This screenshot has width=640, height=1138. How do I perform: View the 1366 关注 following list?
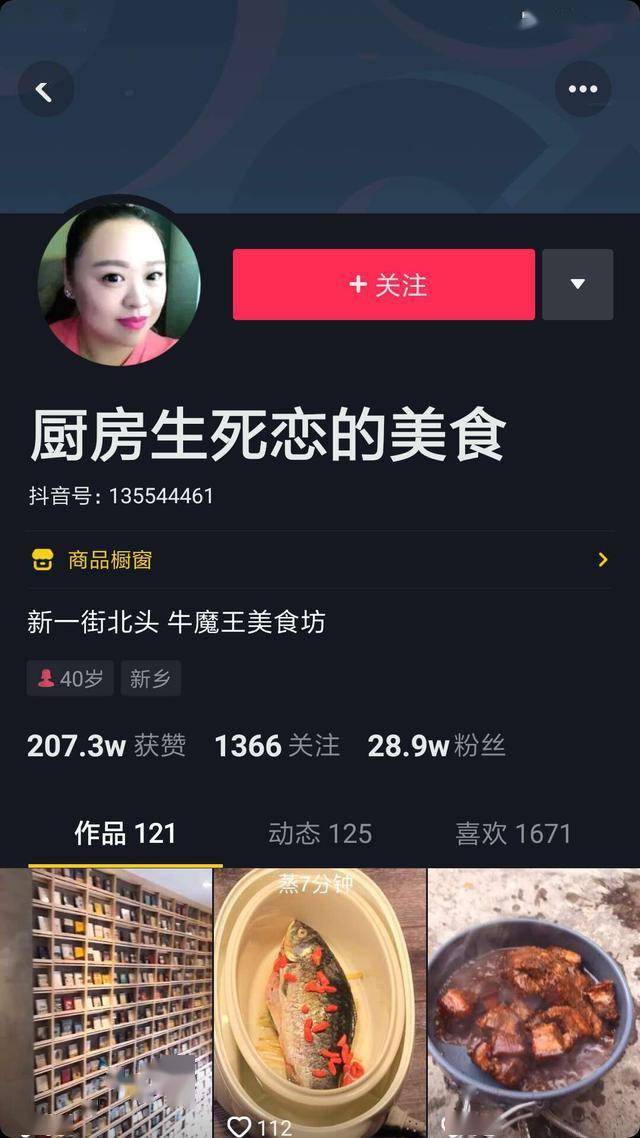coord(277,746)
